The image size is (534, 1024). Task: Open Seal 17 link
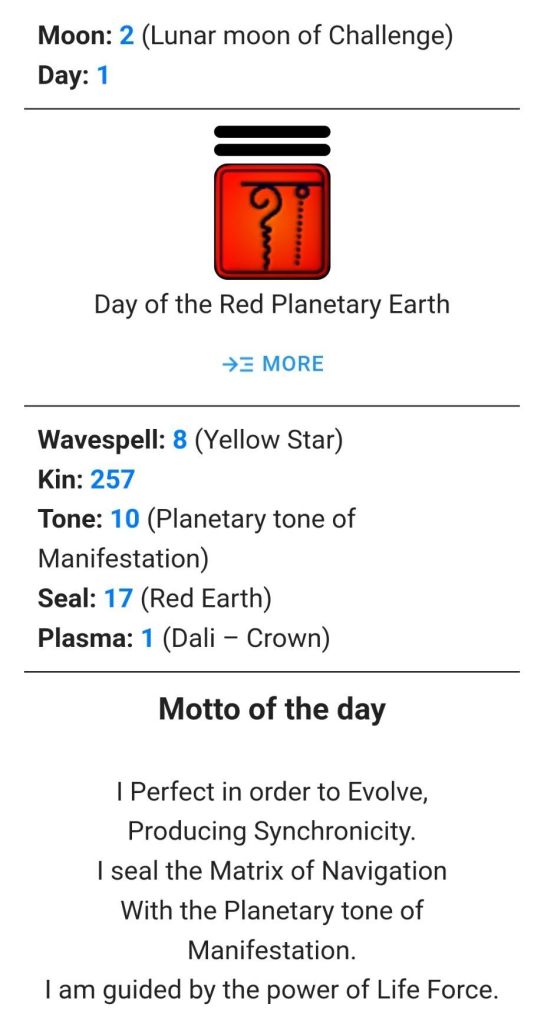[x=119, y=598]
